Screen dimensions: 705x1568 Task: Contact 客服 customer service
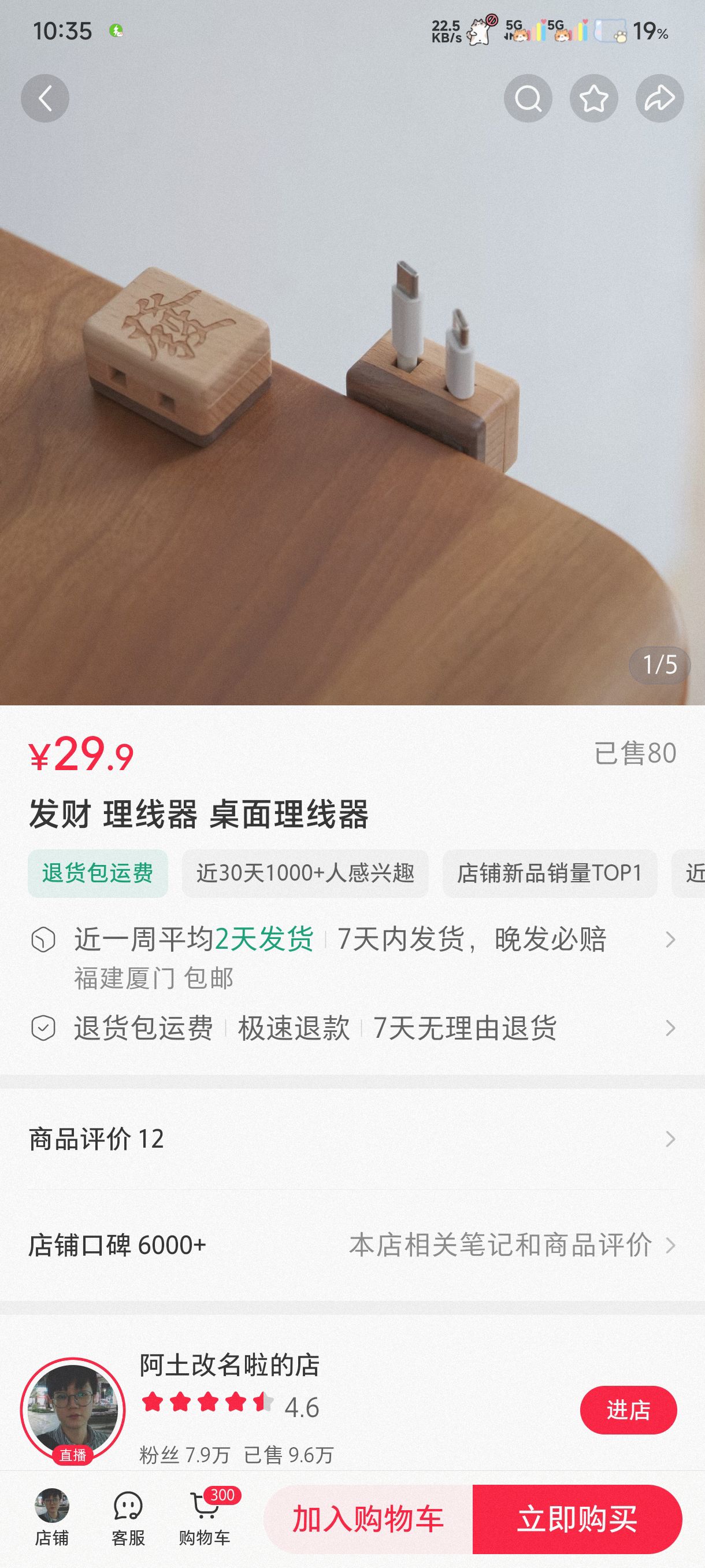tap(128, 1518)
